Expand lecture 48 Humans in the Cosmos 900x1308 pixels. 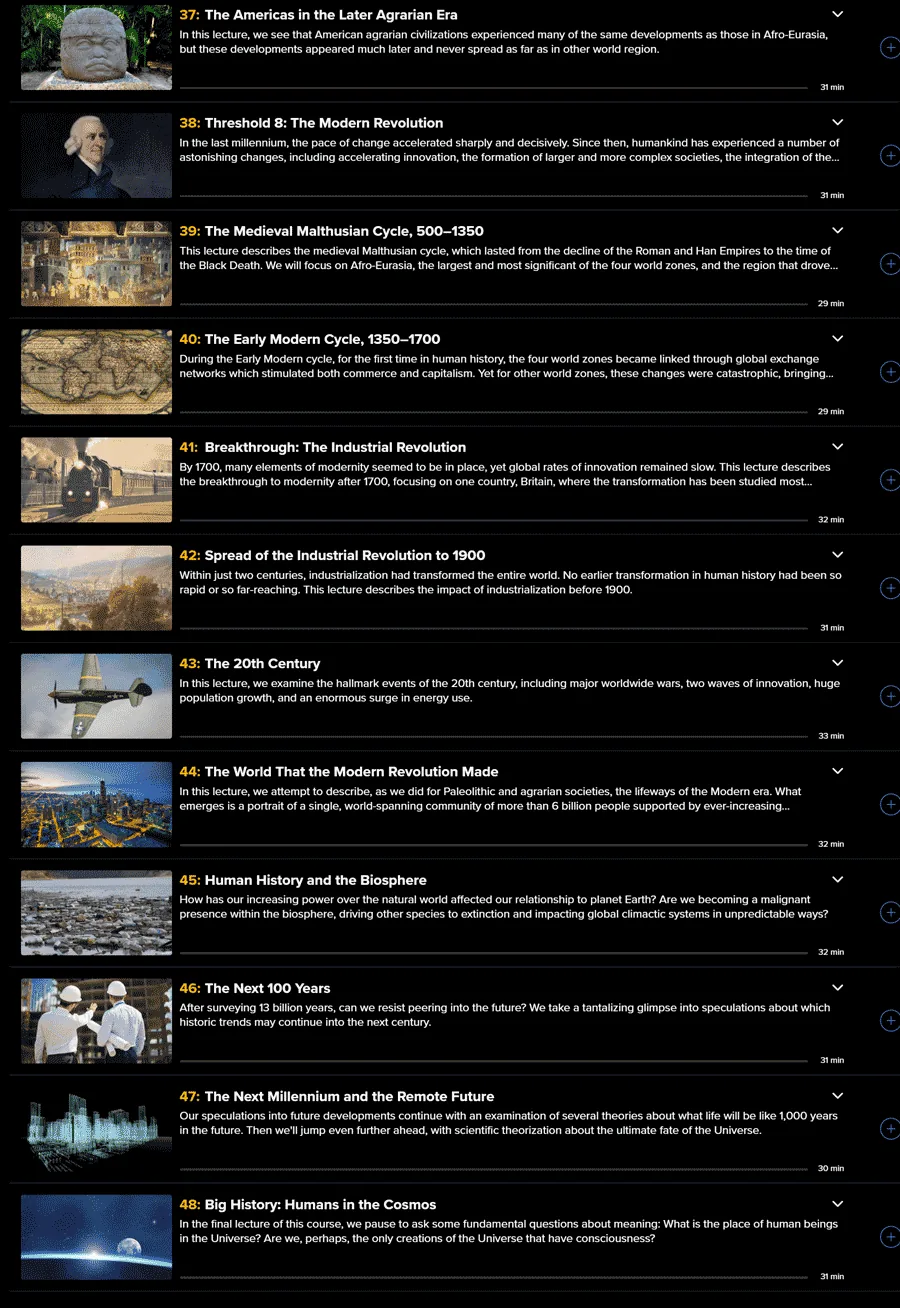838,1203
